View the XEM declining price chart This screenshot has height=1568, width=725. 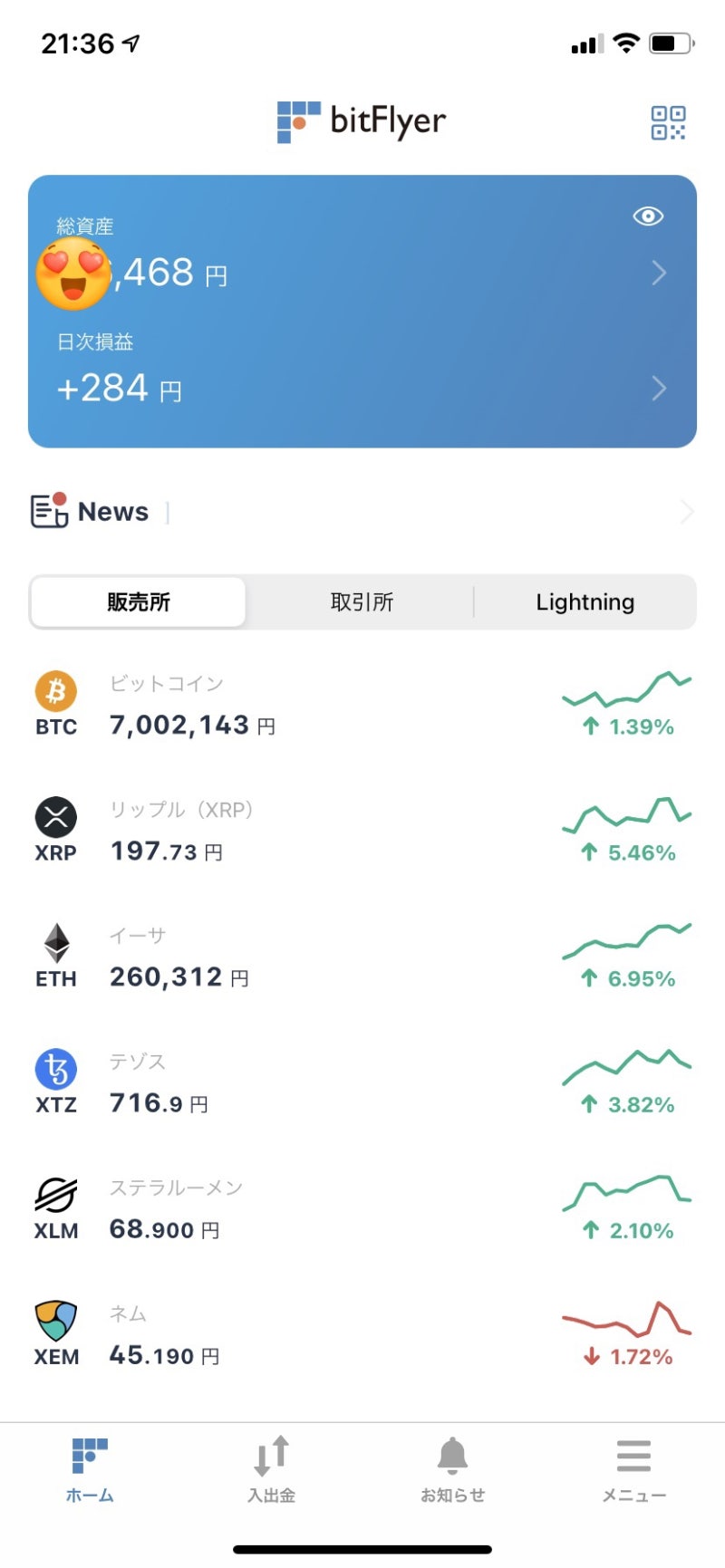tap(625, 1321)
